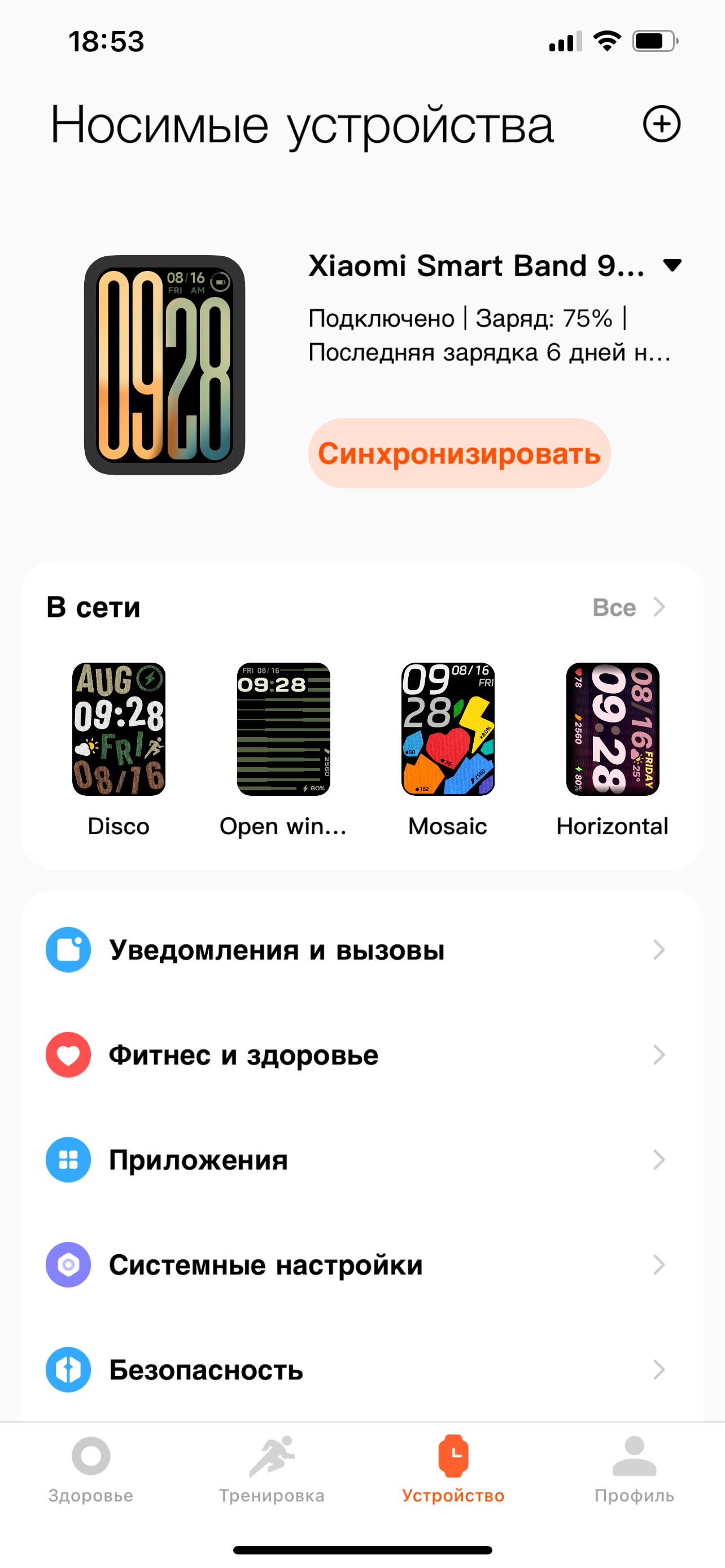The image size is (725, 1568).
Task: Go to the Профиль tab
Action: click(634, 1468)
